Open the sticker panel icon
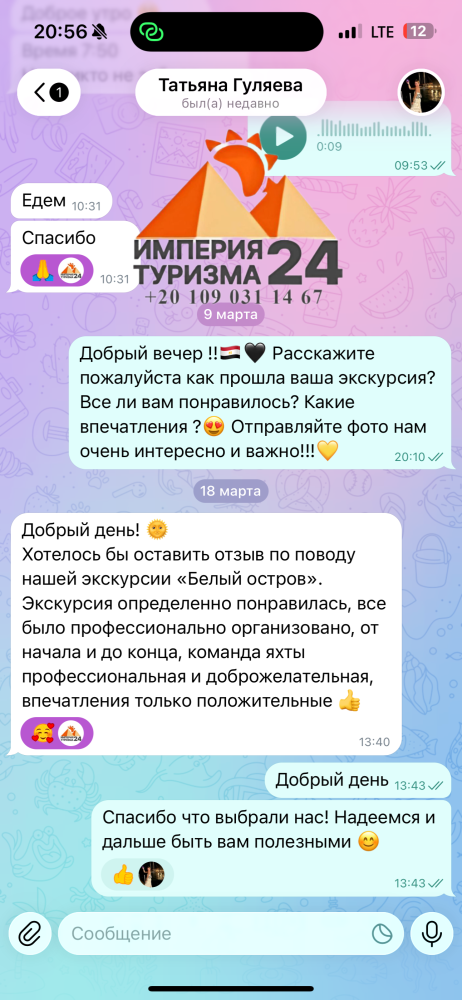This screenshot has height=1000, width=462. pos(382,934)
